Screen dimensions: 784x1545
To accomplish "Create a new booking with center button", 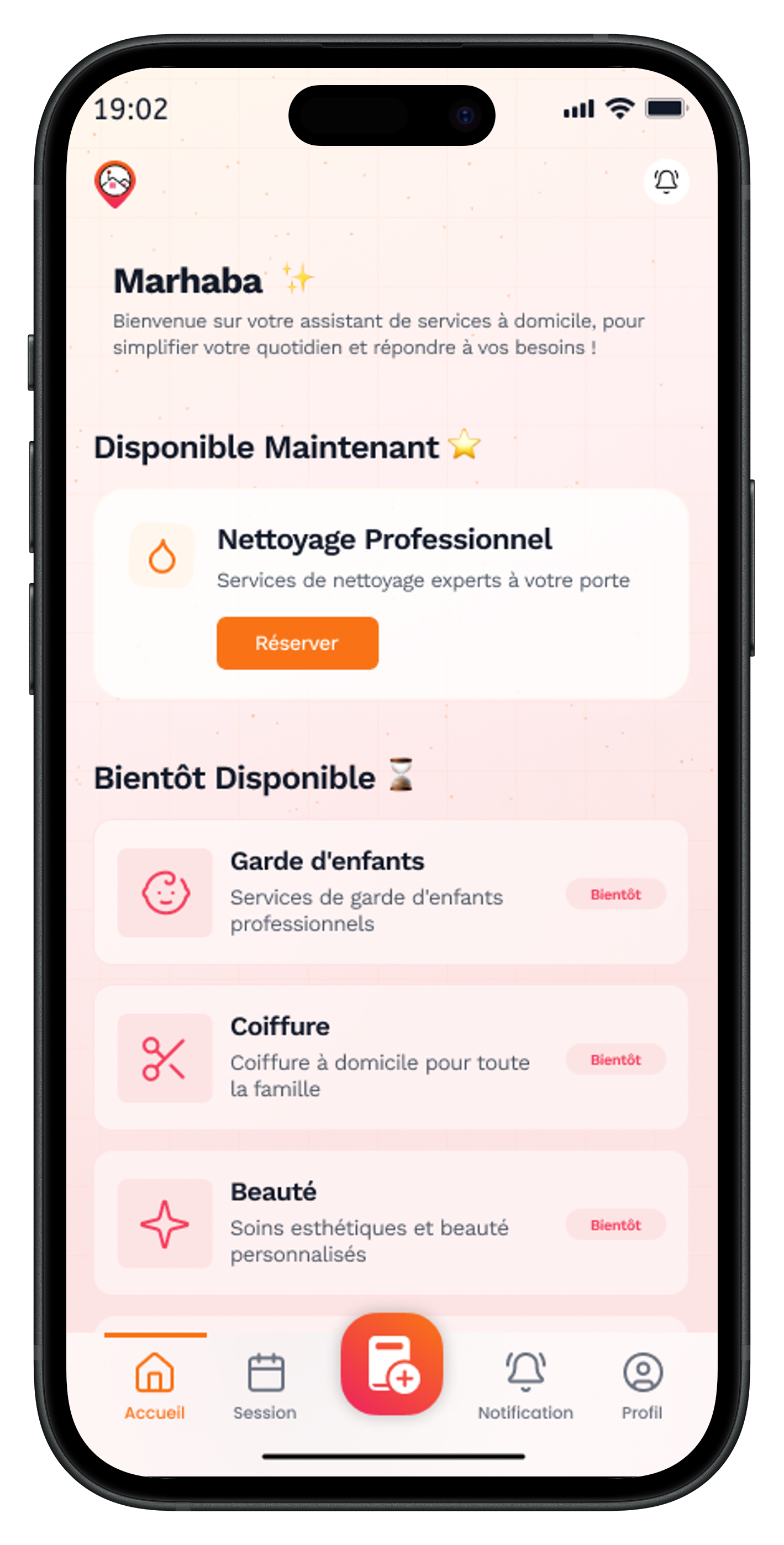I will click(x=392, y=1364).
